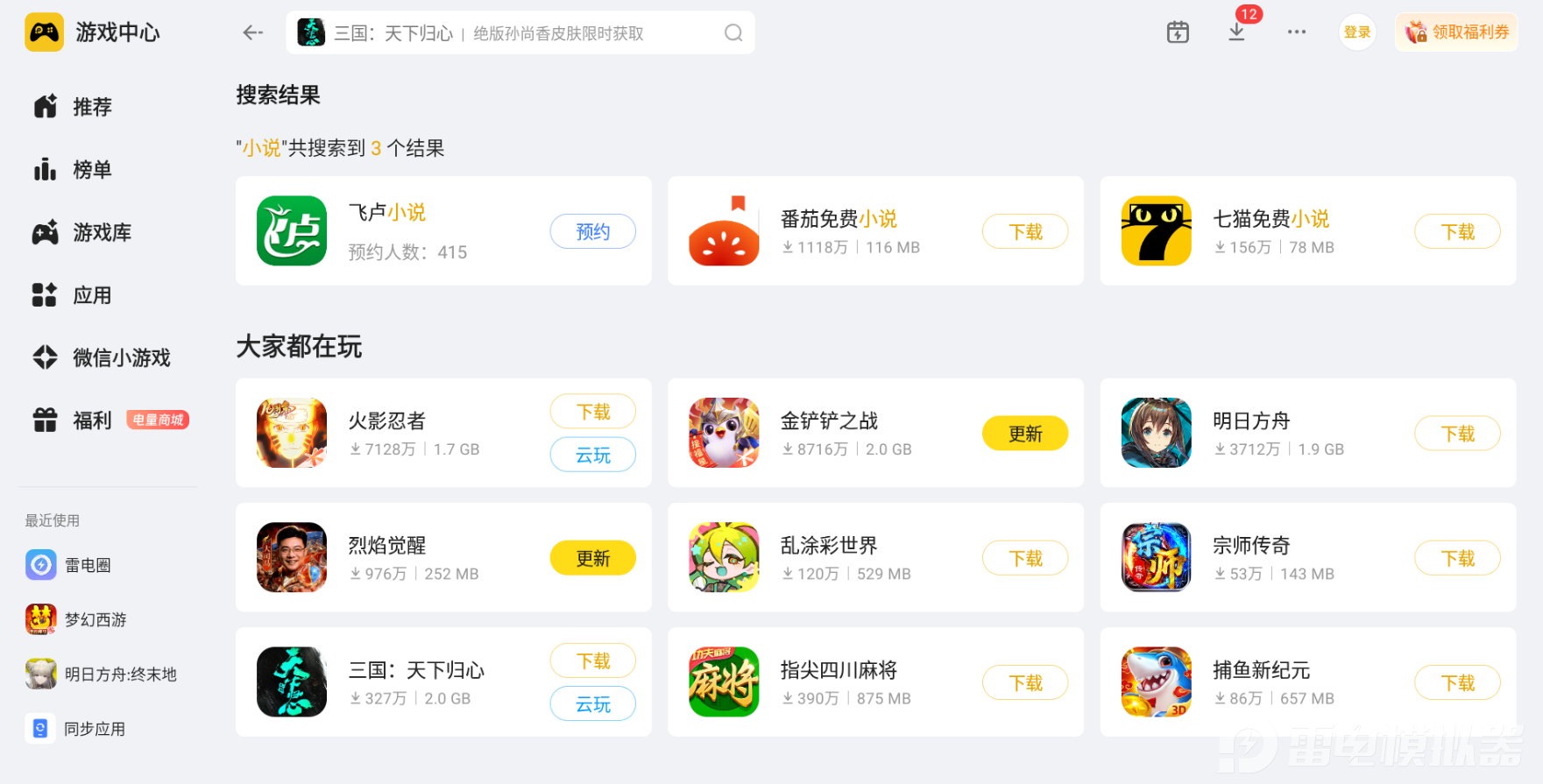The width and height of the screenshot is (1543, 784).
Task: Open the calendar check-in icon
Action: click(x=1178, y=32)
